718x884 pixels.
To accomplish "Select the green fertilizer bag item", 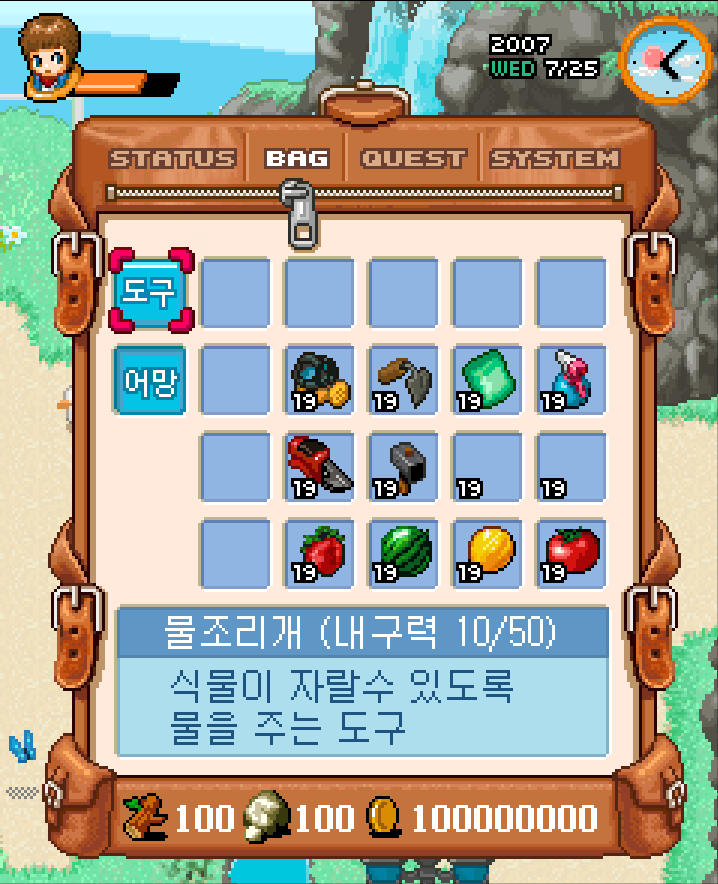I will tap(488, 380).
